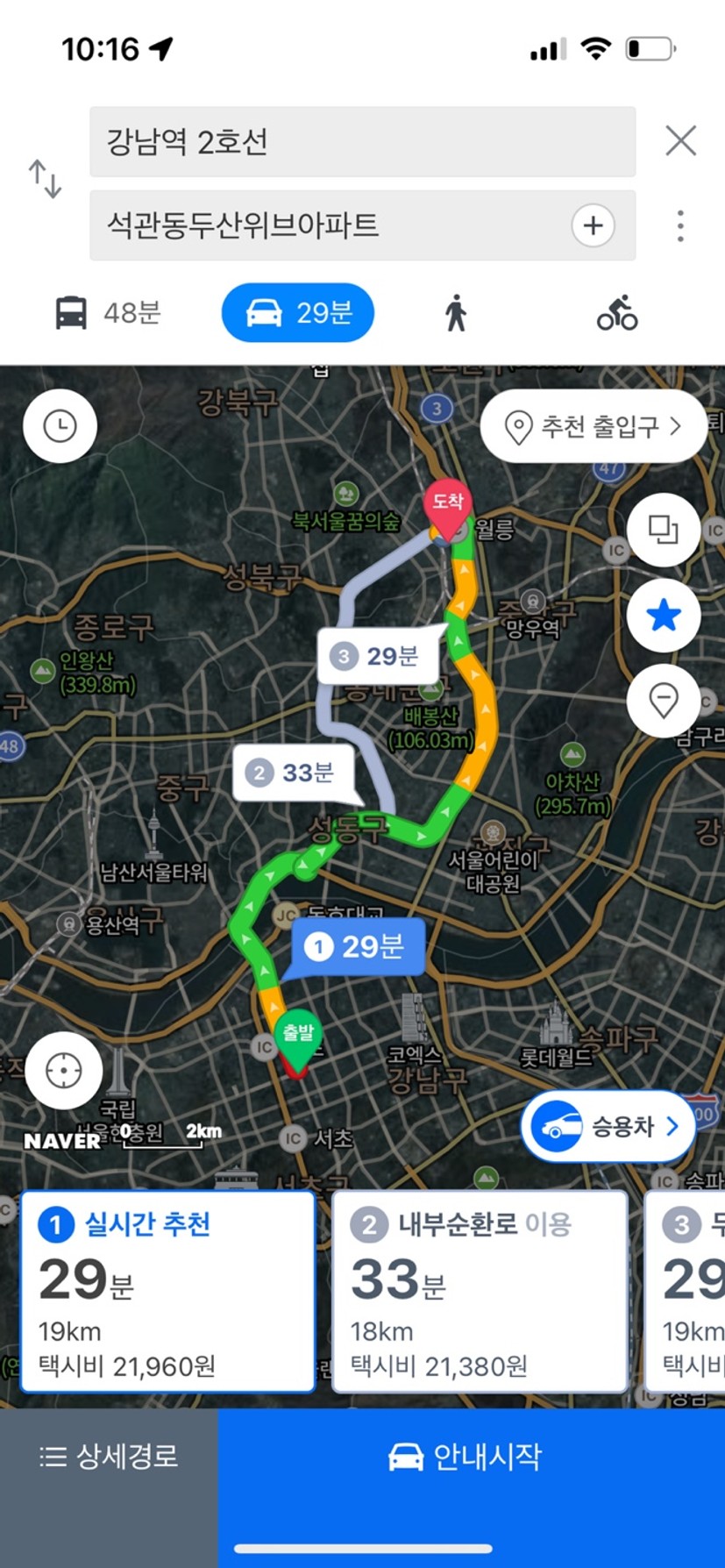Screen dimensions: 725x1568
Task: Open 추천 출입구 recommended entrances
Action: 594,426
